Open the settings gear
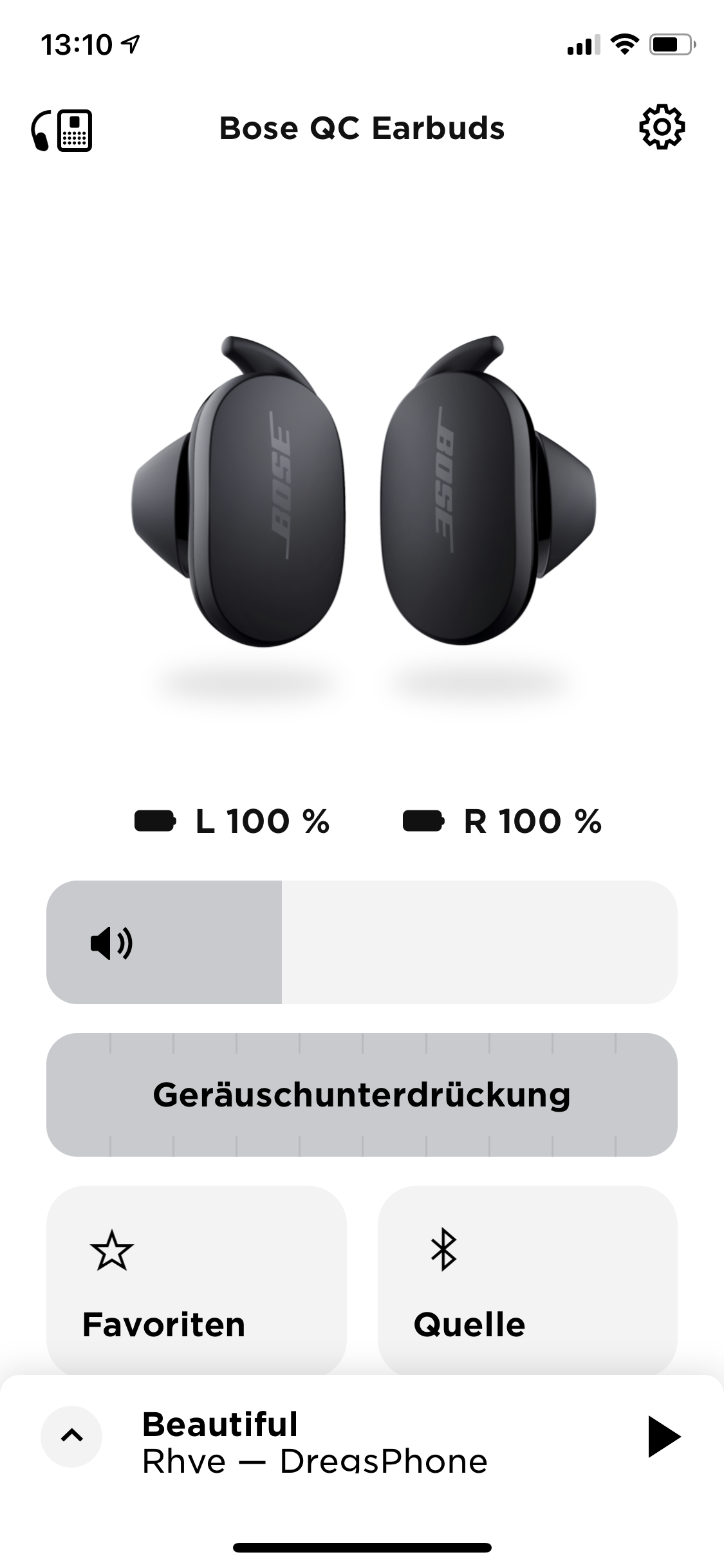 661,128
